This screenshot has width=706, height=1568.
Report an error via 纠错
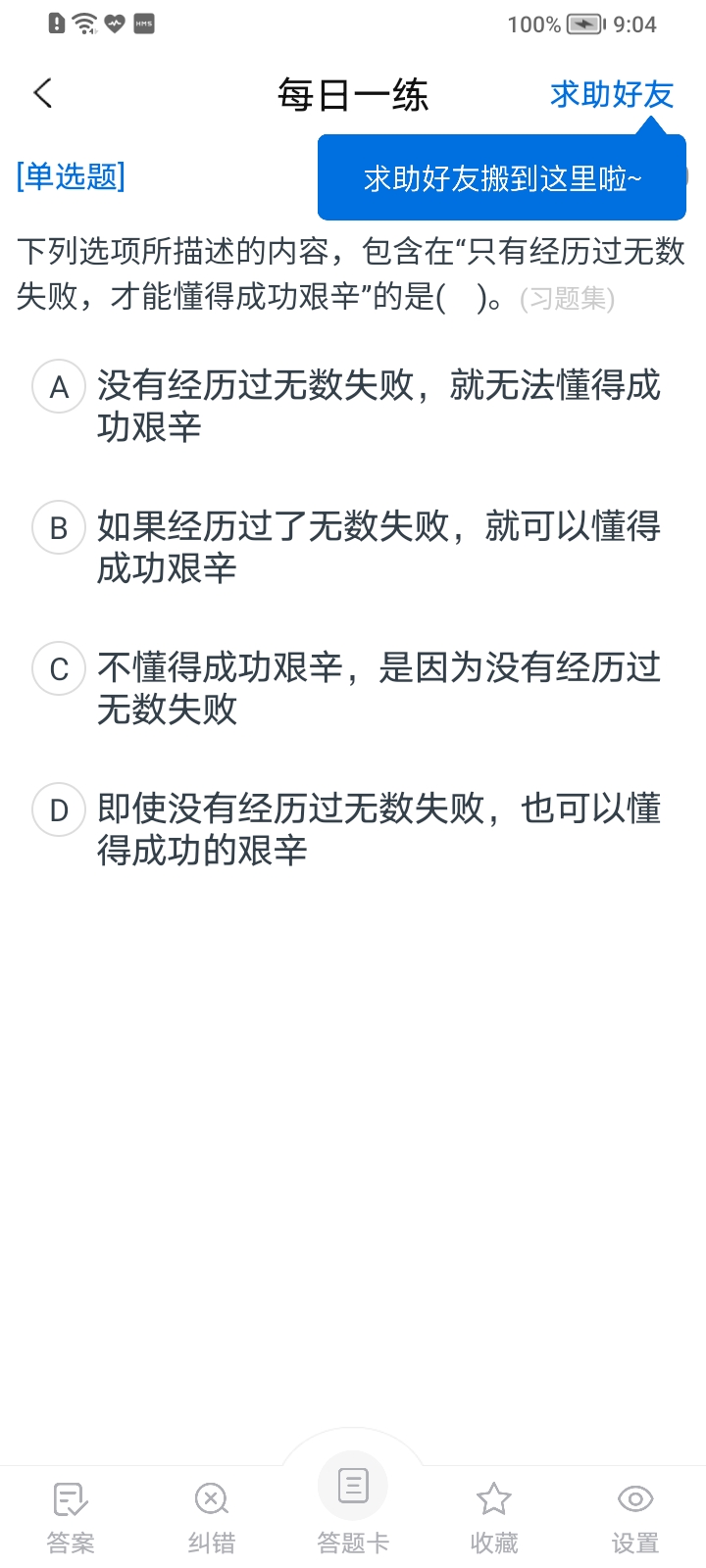coord(212,1517)
